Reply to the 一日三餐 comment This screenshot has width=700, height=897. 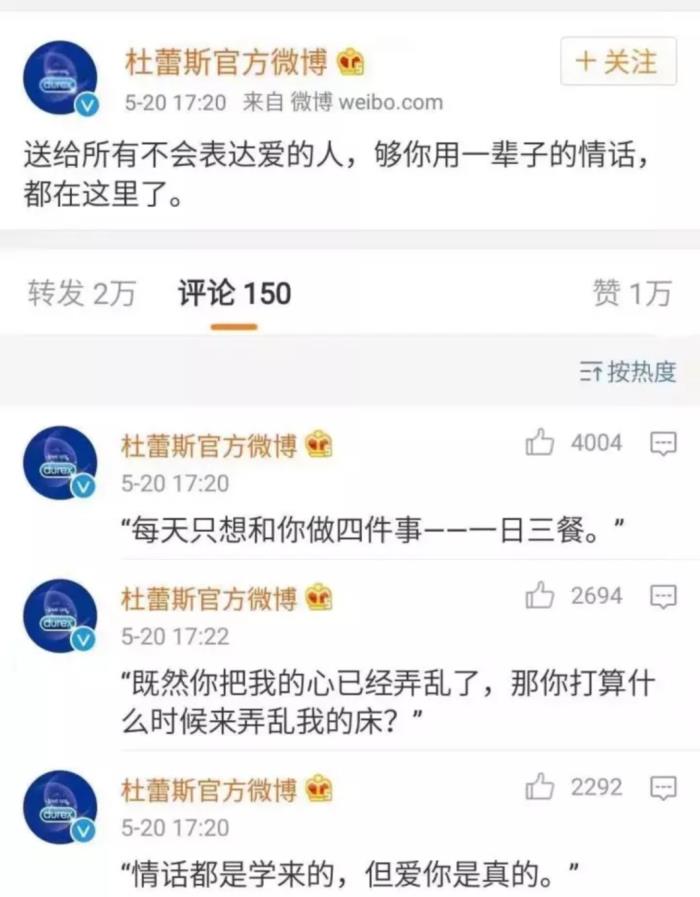[x=663, y=443]
